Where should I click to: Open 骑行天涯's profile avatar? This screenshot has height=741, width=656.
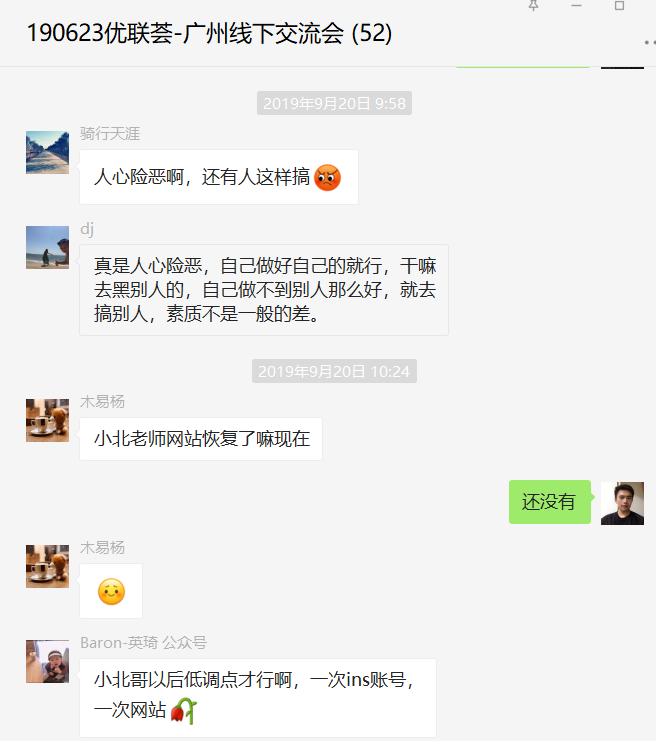click(x=47, y=152)
